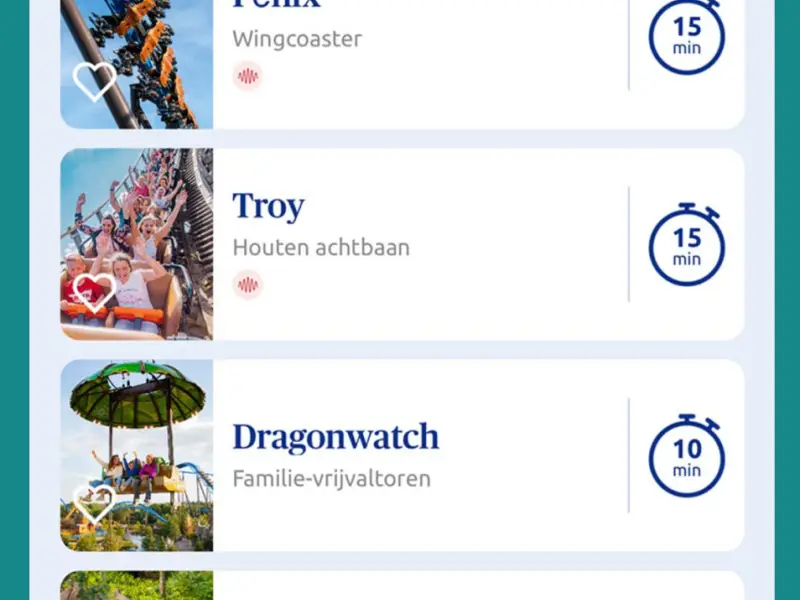Viewport: 800px width, 600px height.
Task: Add the Wingcoaster ride to favorites
Action: (x=95, y=81)
